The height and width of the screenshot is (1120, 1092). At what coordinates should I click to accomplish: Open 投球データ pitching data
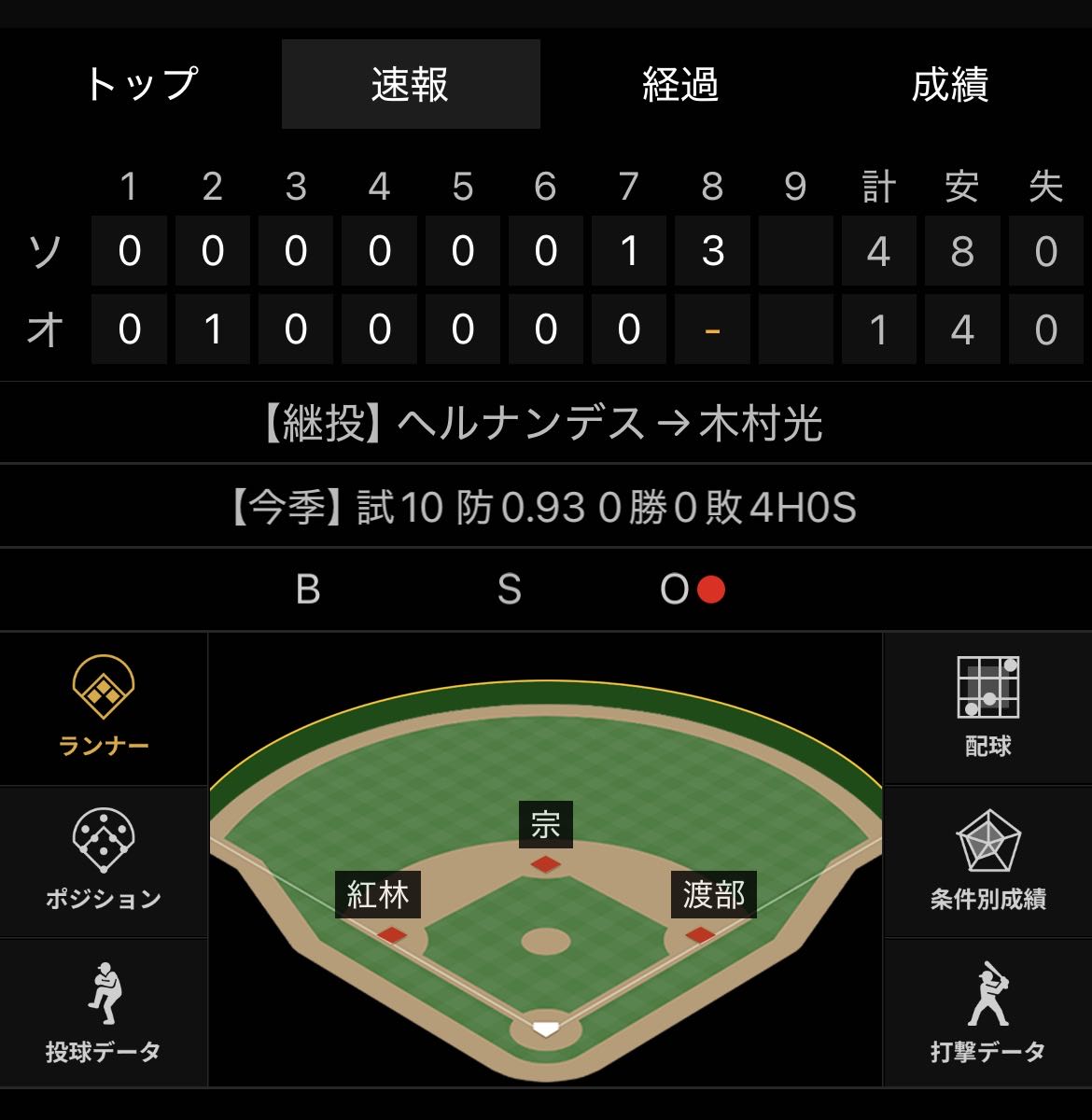tap(104, 1013)
